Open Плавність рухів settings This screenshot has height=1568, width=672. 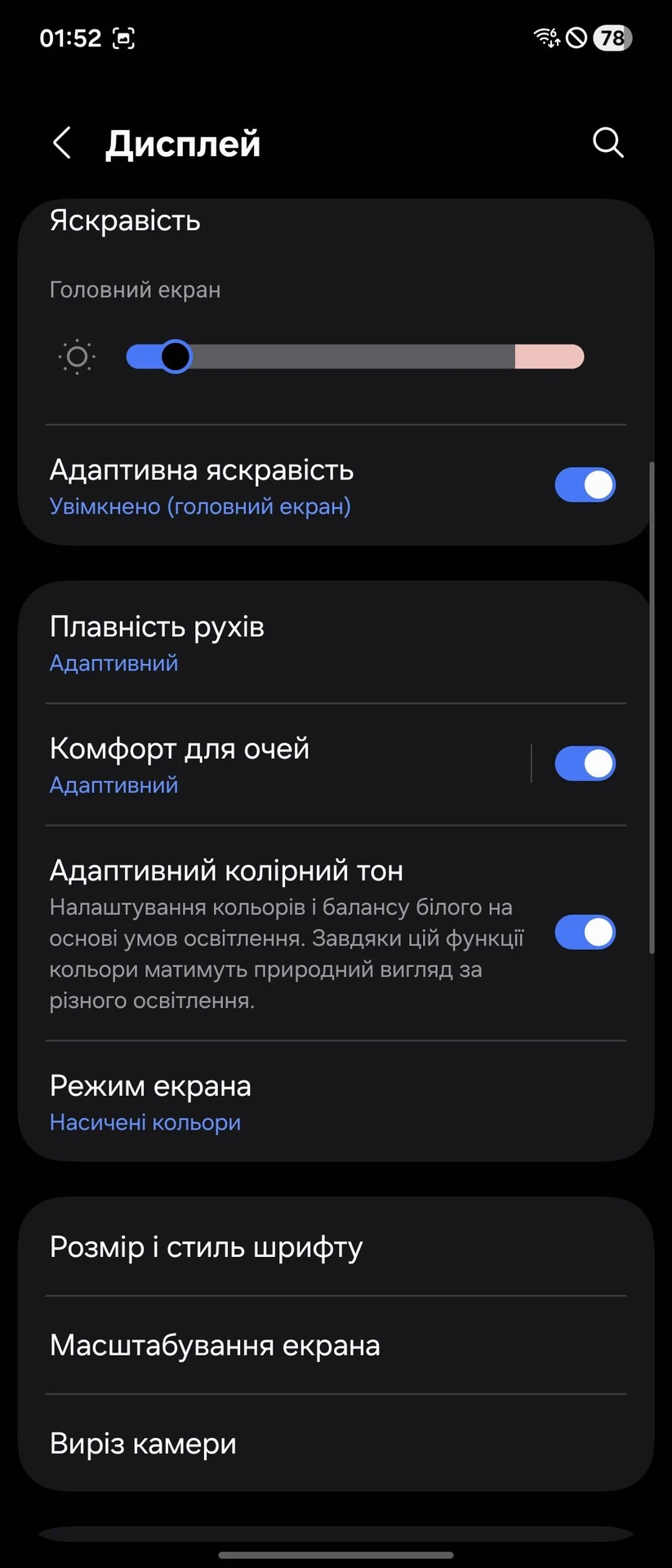coord(245,643)
